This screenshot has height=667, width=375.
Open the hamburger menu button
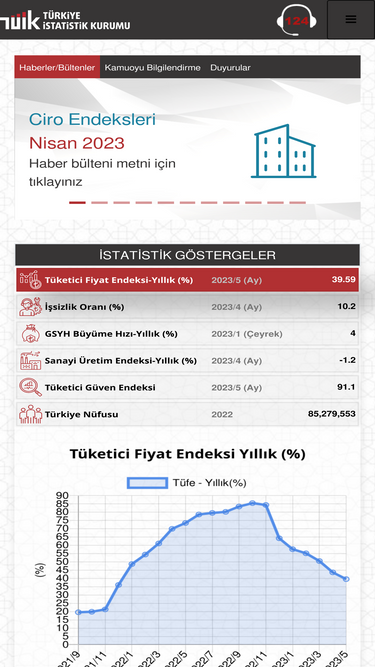350,20
